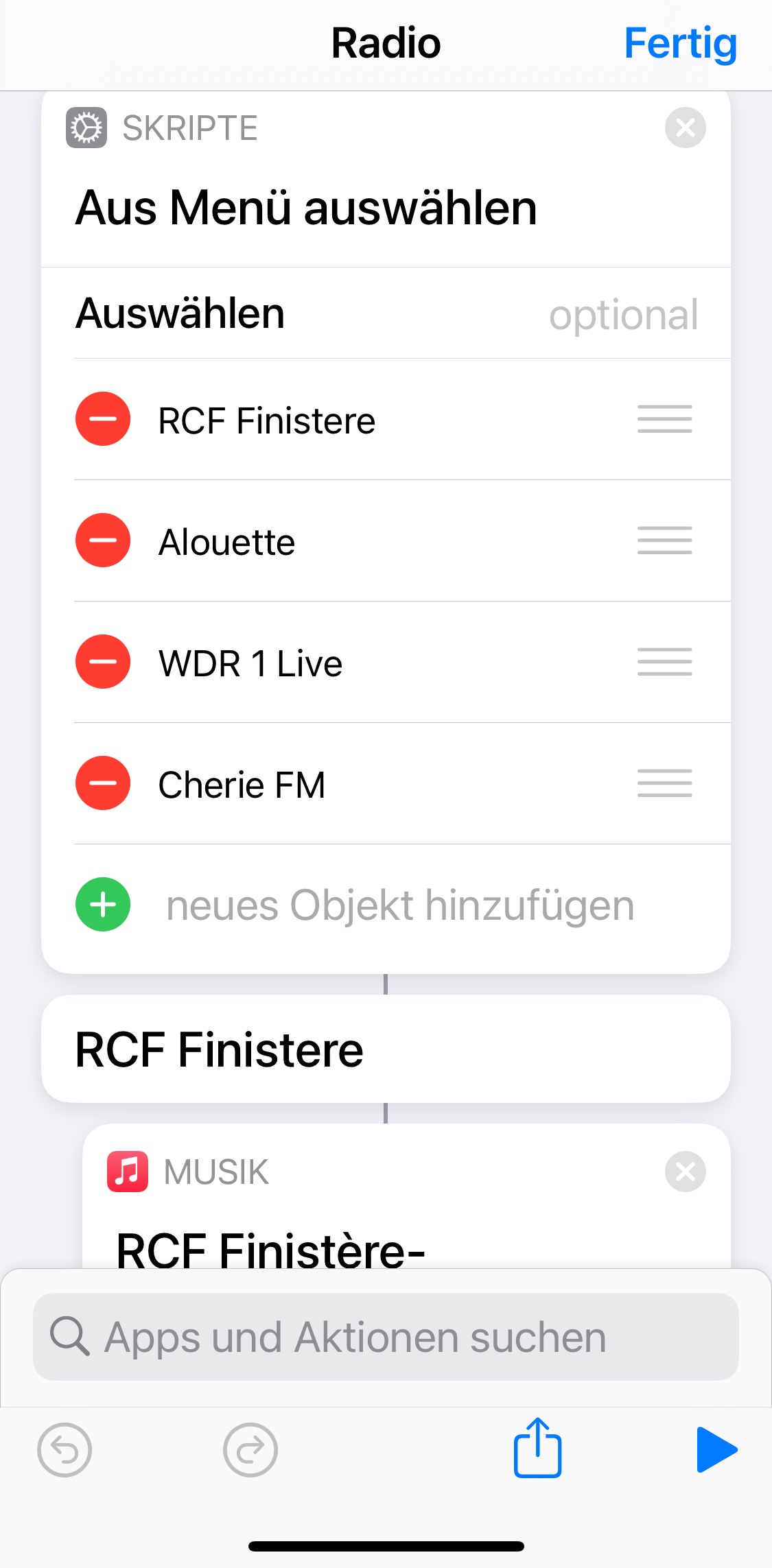Viewport: 772px width, 1568px height.
Task: Delete the WDR 1 Live menu item
Action: click(103, 662)
